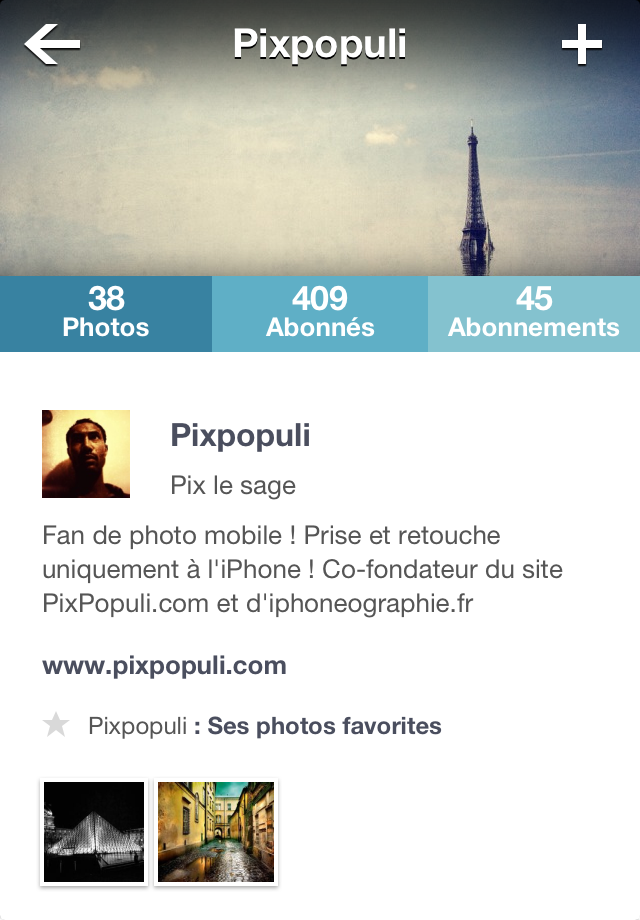640x920 pixels.
Task: Visit the www.pixpopuli.com link
Action: [x=164, y=666]
